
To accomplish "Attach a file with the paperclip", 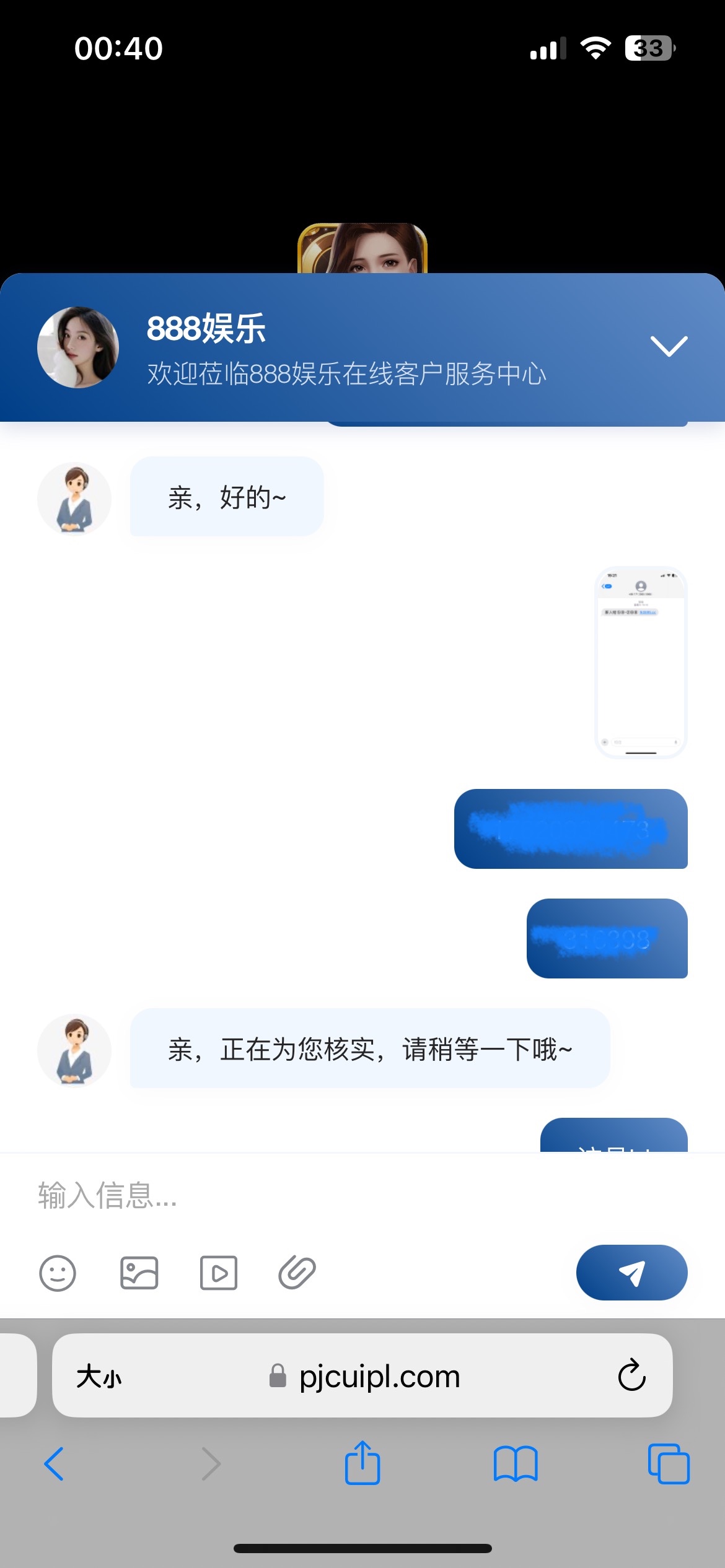I will click(x=297, y=1273).
